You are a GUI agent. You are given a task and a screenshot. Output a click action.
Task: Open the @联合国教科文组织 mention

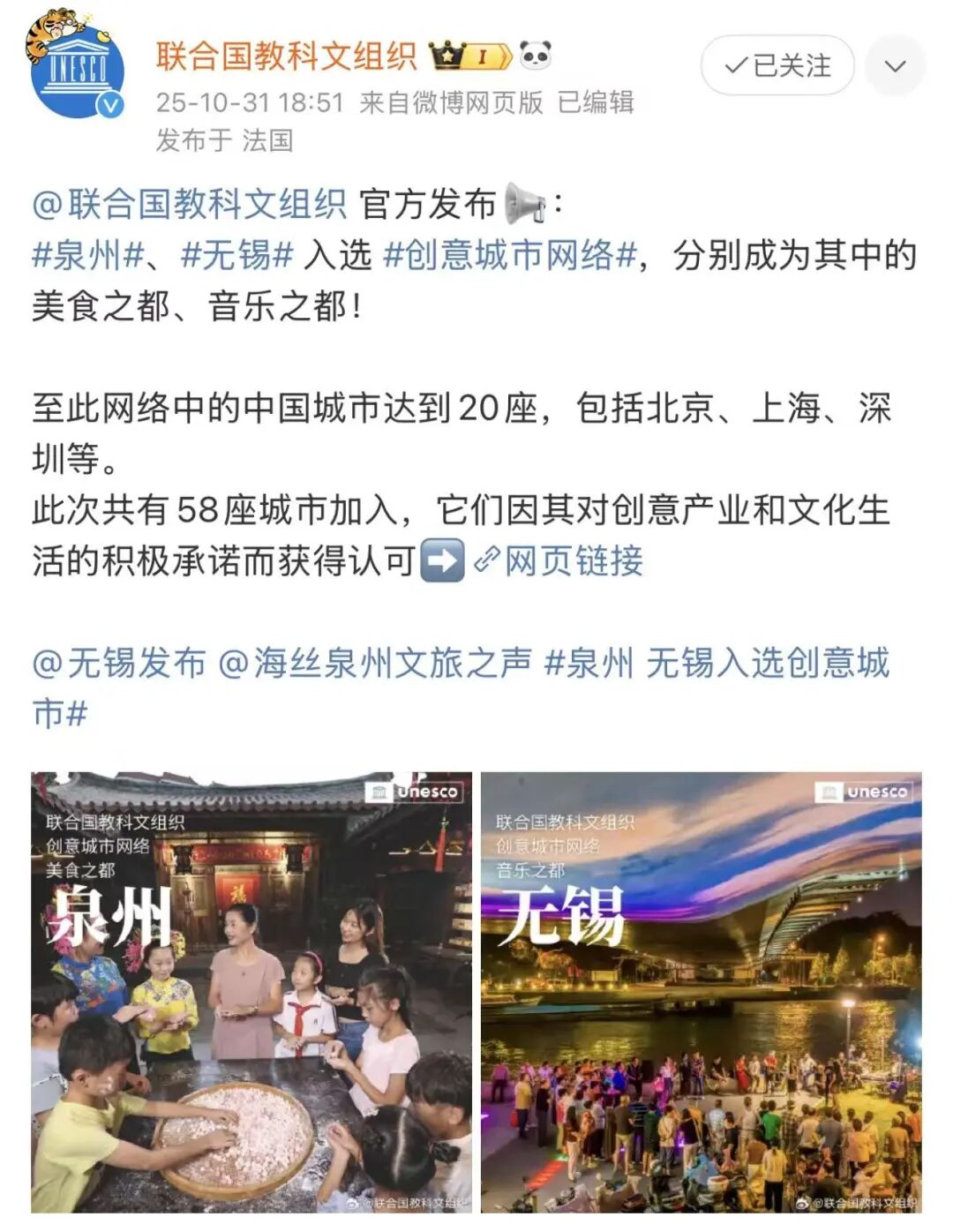coord(190,205)
